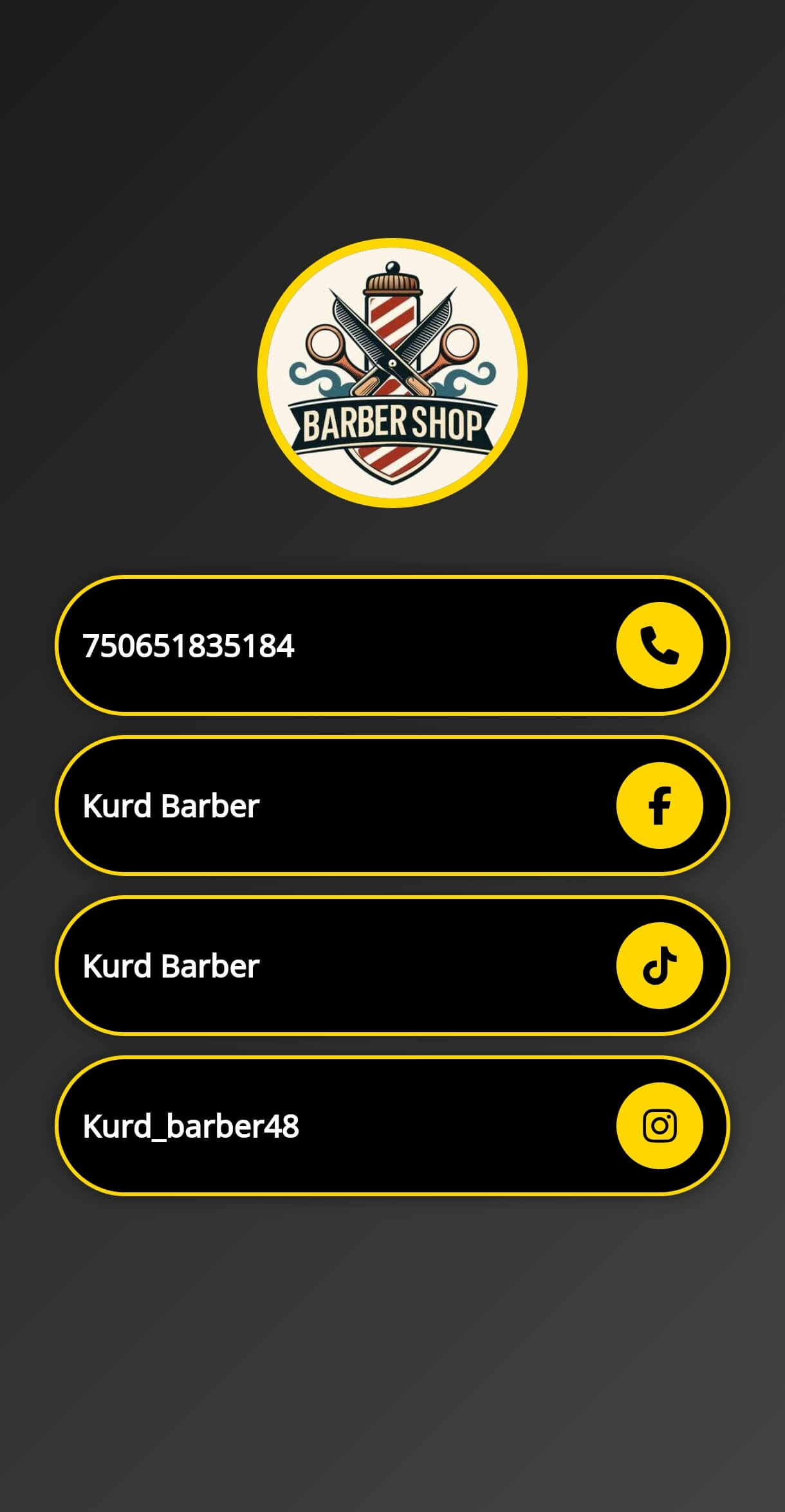Open the Kurd Barber TikTok link
This screenshot has height=1512, width=785.
392,965
